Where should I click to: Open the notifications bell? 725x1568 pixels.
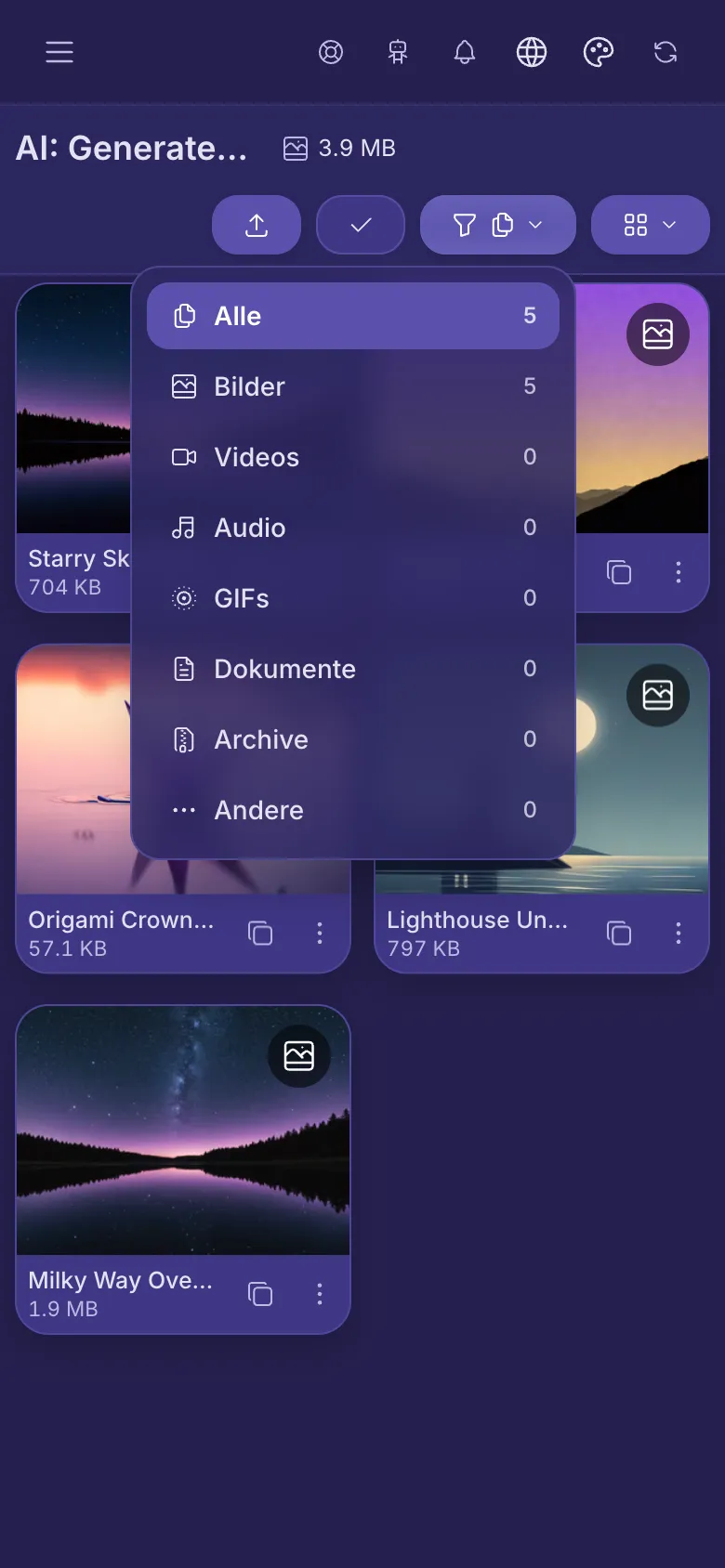pos(465,52)
